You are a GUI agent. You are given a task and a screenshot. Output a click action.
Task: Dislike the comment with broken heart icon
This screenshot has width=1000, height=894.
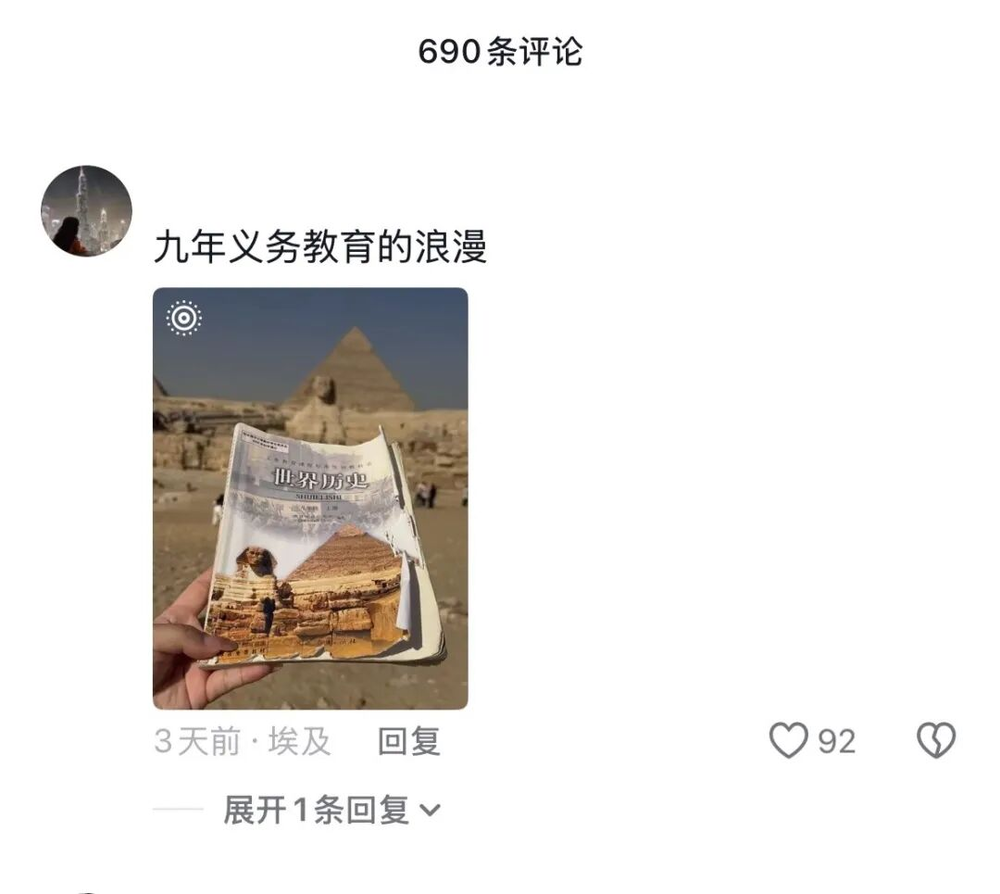point(936,741)
